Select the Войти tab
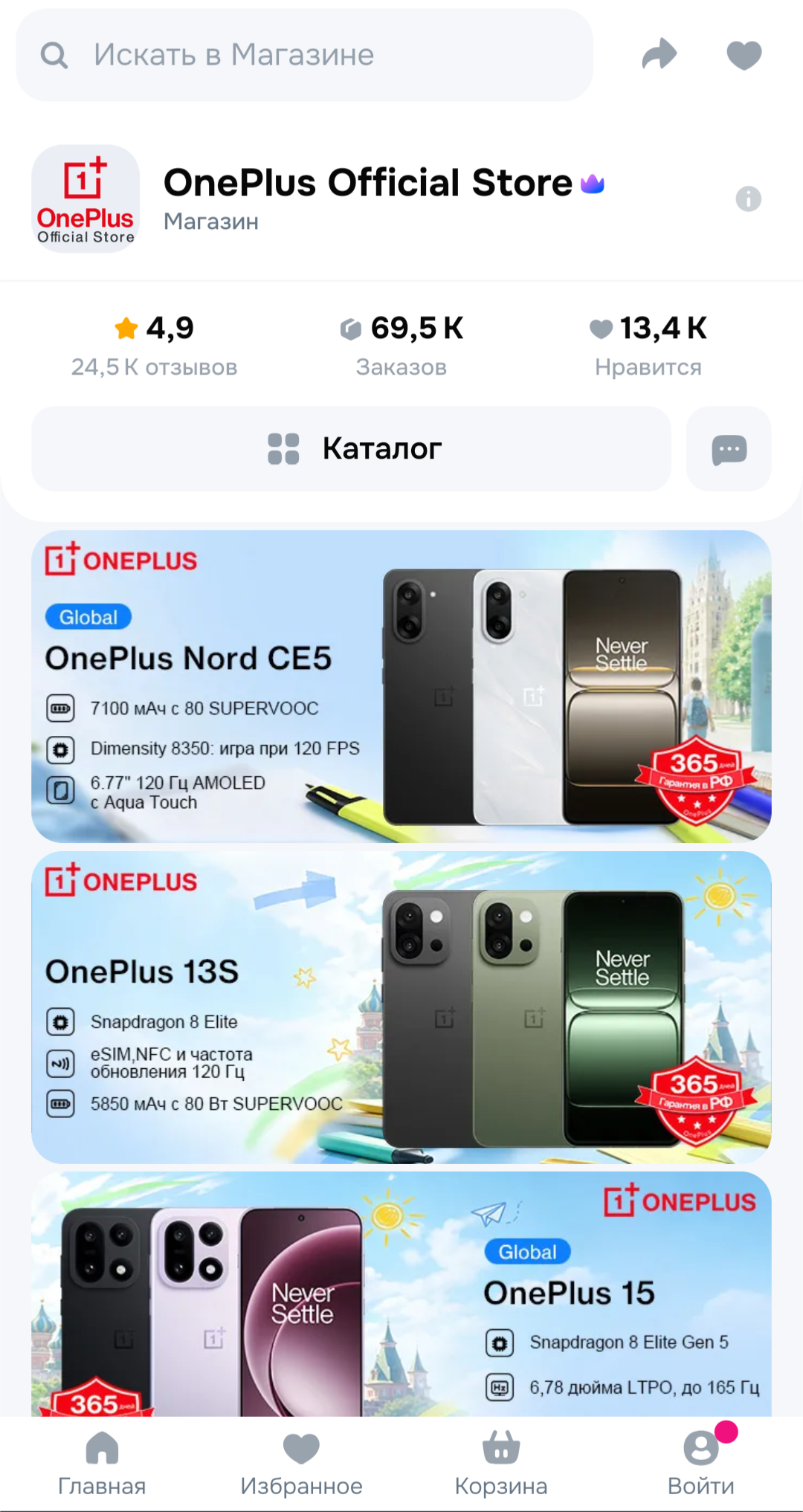This screenshot has height=1512, width=803. [701, 1463]
